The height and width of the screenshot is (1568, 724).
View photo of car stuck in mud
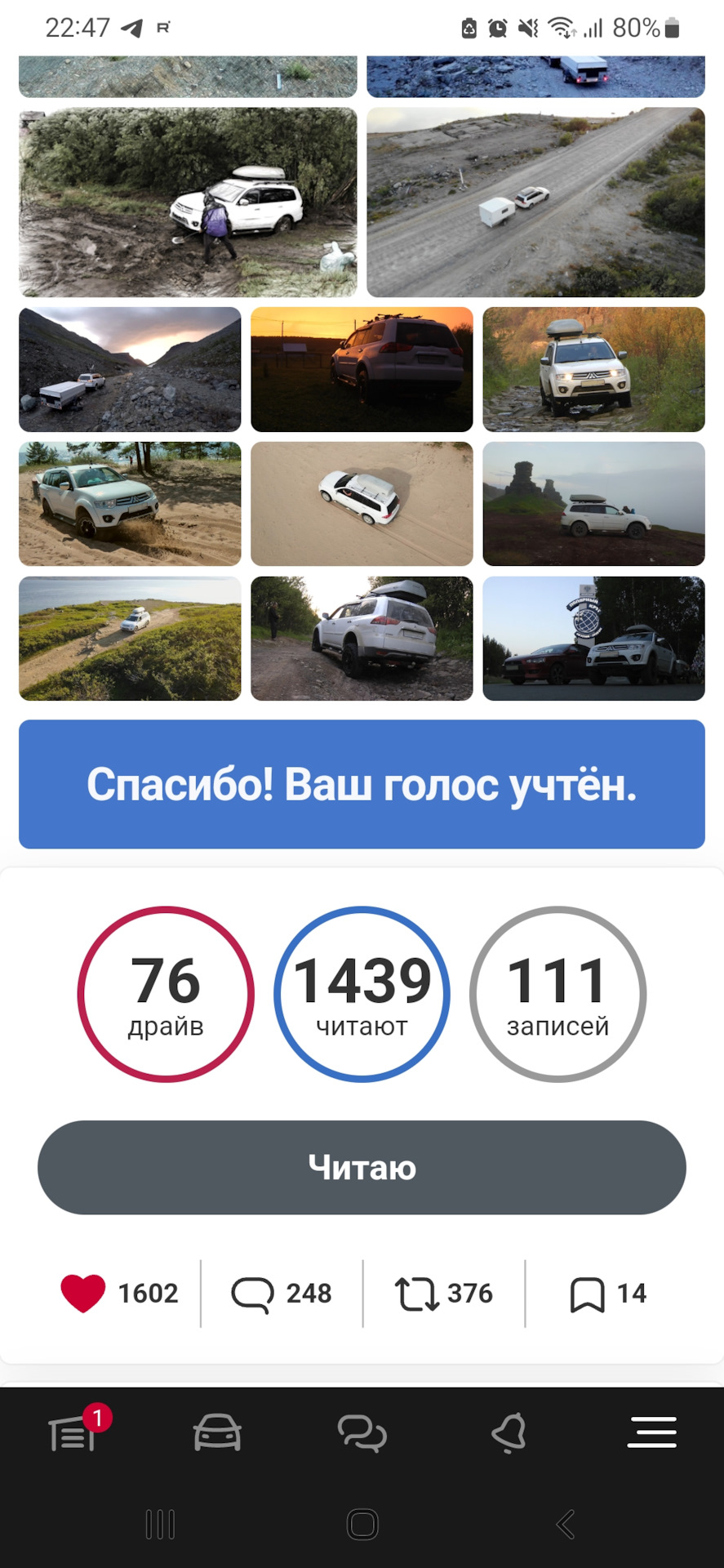coord(188,203)
